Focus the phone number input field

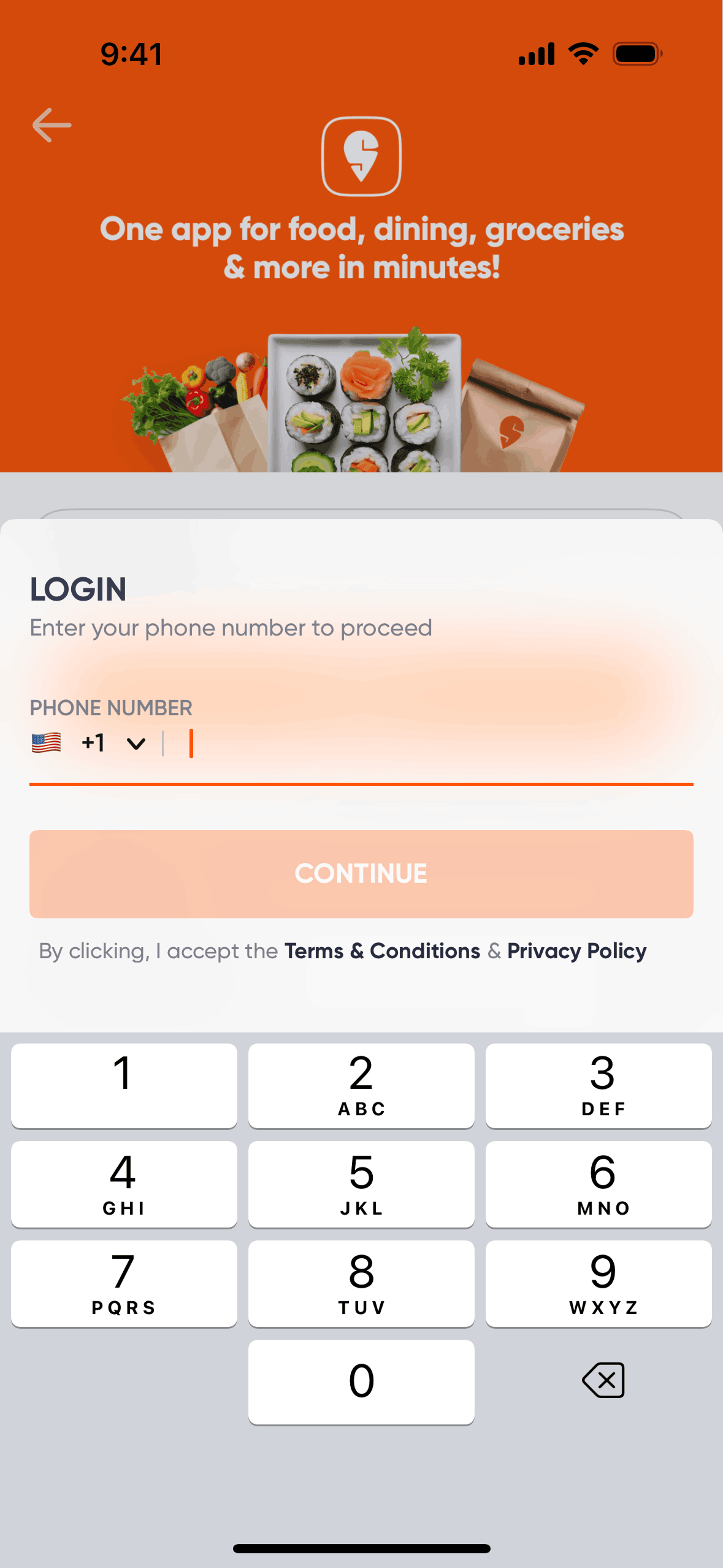(x=429, y=744)
